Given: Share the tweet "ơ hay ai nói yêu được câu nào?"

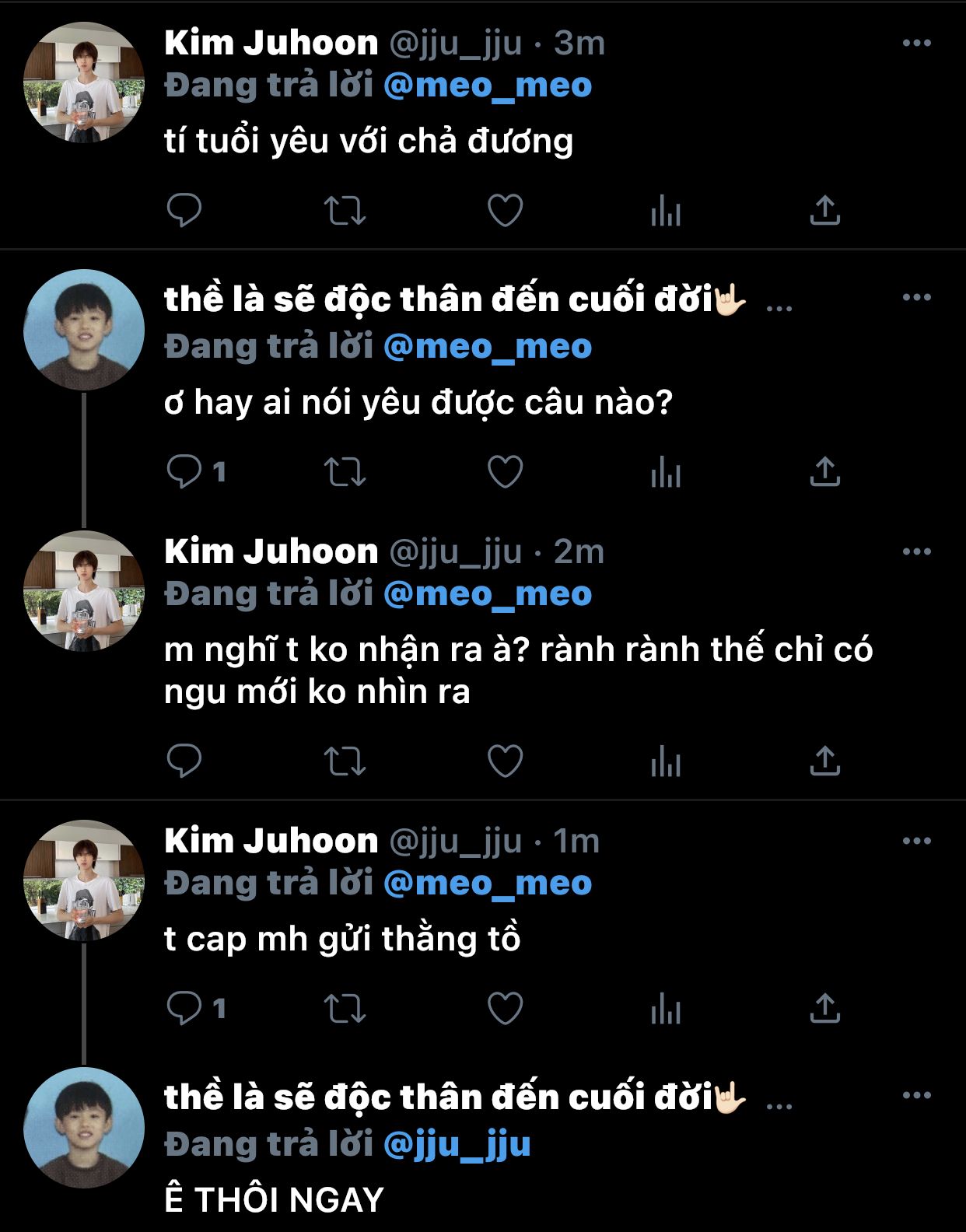Looking at the screenshot, I should [x=825, y=471].
